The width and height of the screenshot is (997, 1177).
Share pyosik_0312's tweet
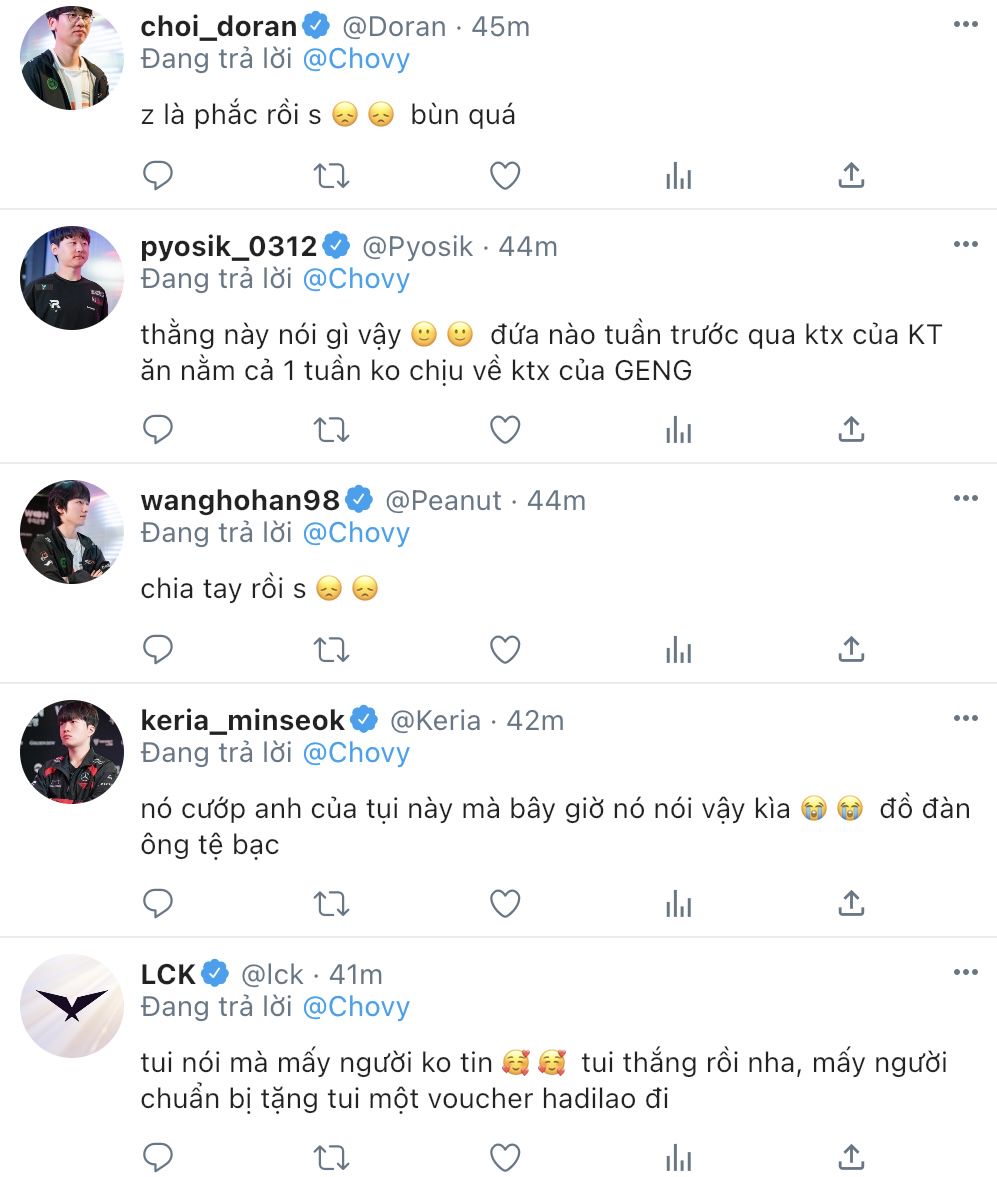click(850, 430)
